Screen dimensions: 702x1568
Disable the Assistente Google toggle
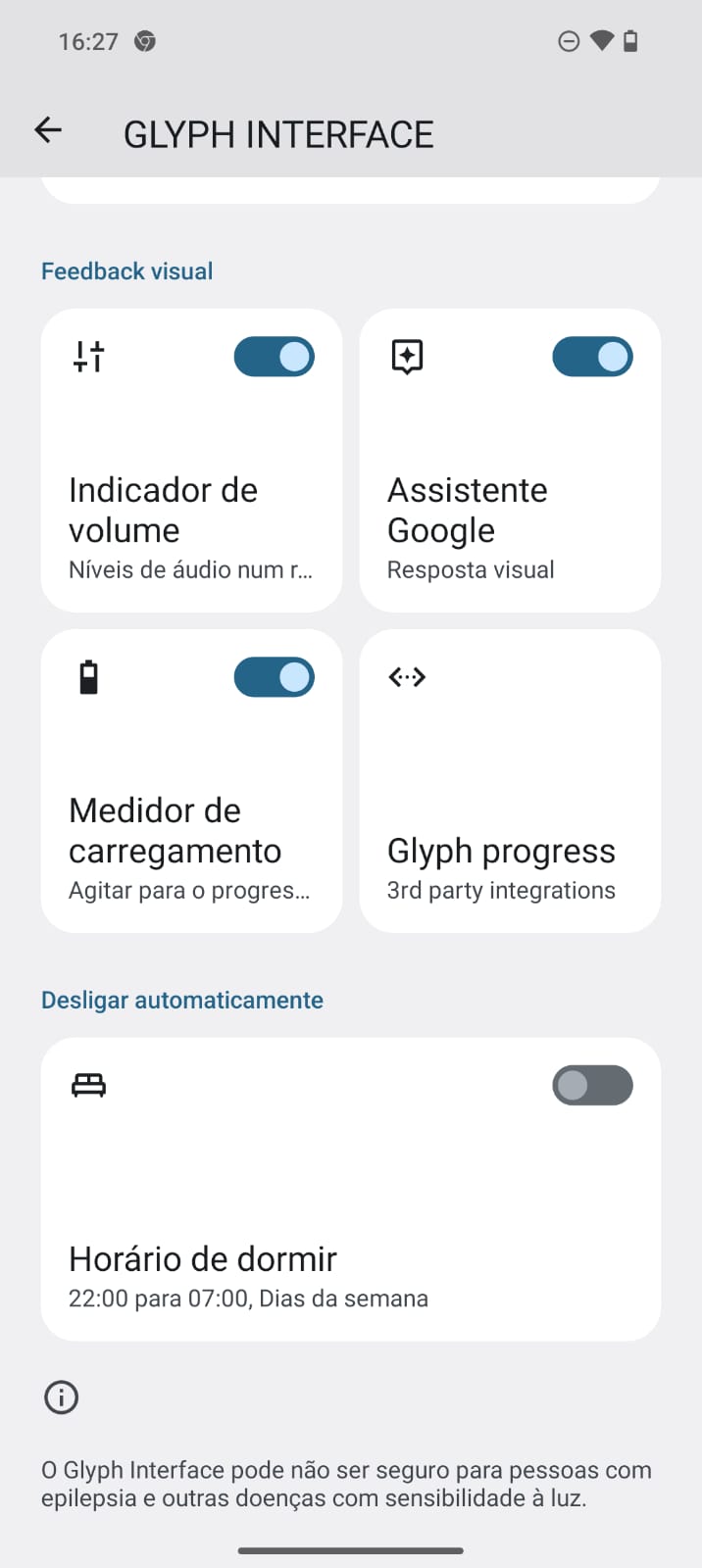click(x=592, y=357)
